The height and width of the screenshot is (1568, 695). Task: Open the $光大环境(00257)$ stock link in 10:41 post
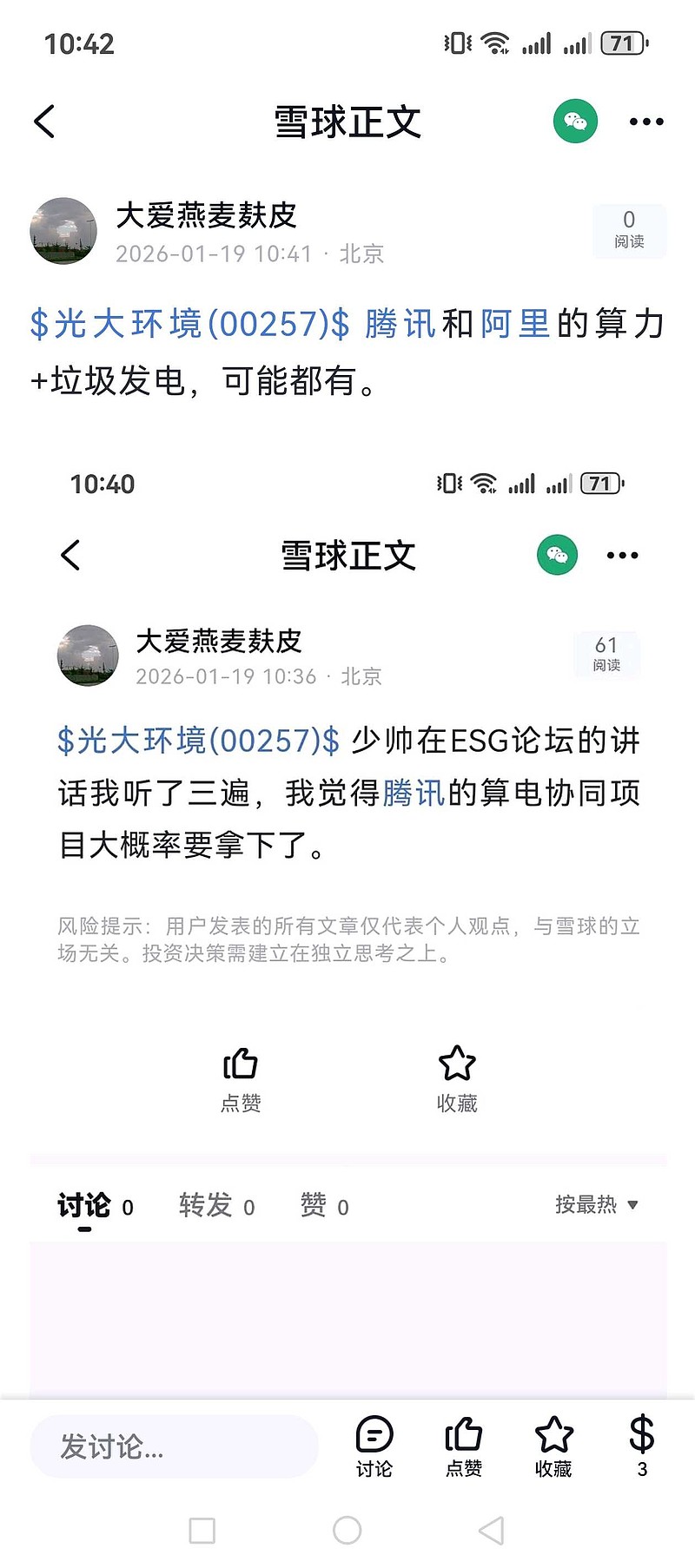pos(190,324)
